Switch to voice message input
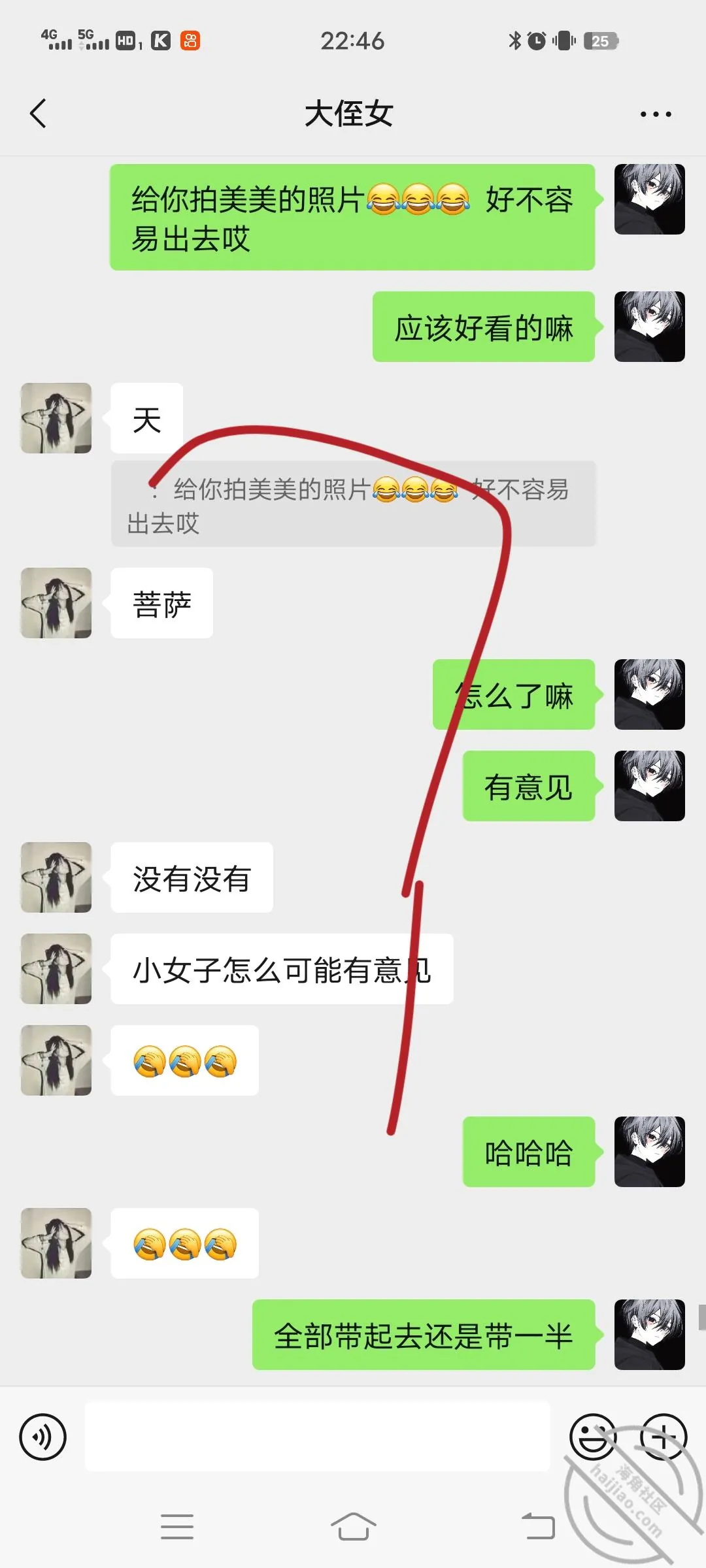 (x=43, y=1437)
